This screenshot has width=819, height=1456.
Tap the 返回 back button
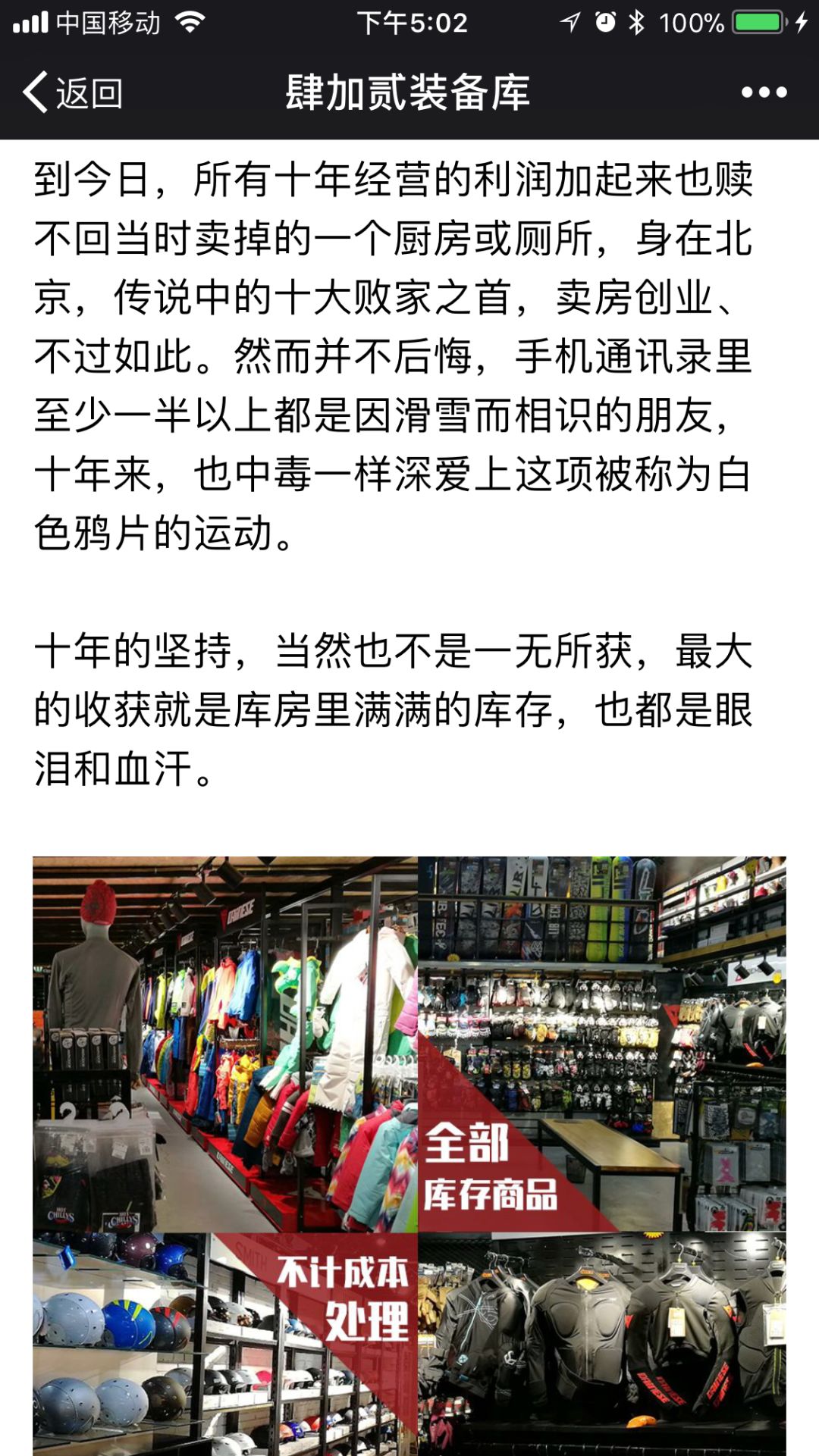pos(73,92)
